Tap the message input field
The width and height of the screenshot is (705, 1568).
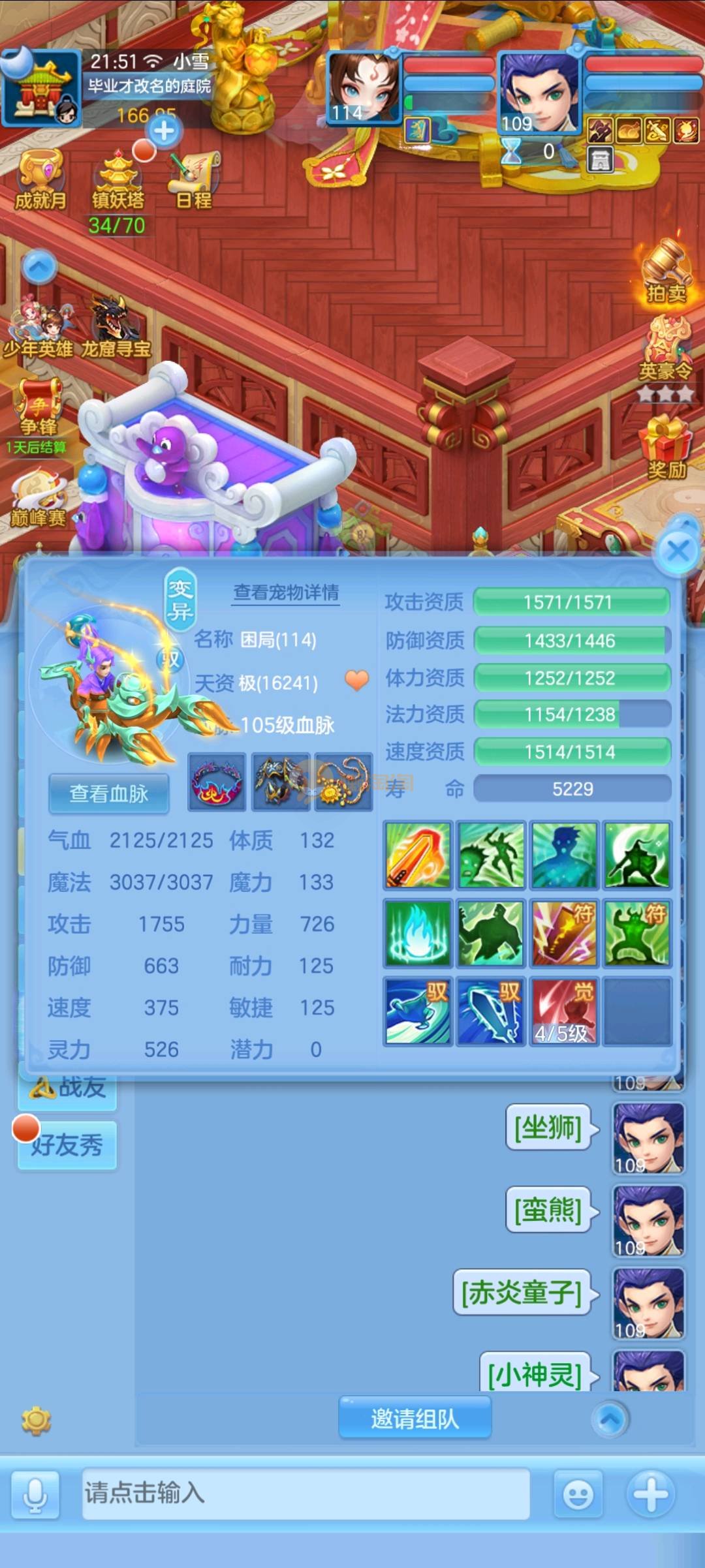click(x=305, y=1493)
